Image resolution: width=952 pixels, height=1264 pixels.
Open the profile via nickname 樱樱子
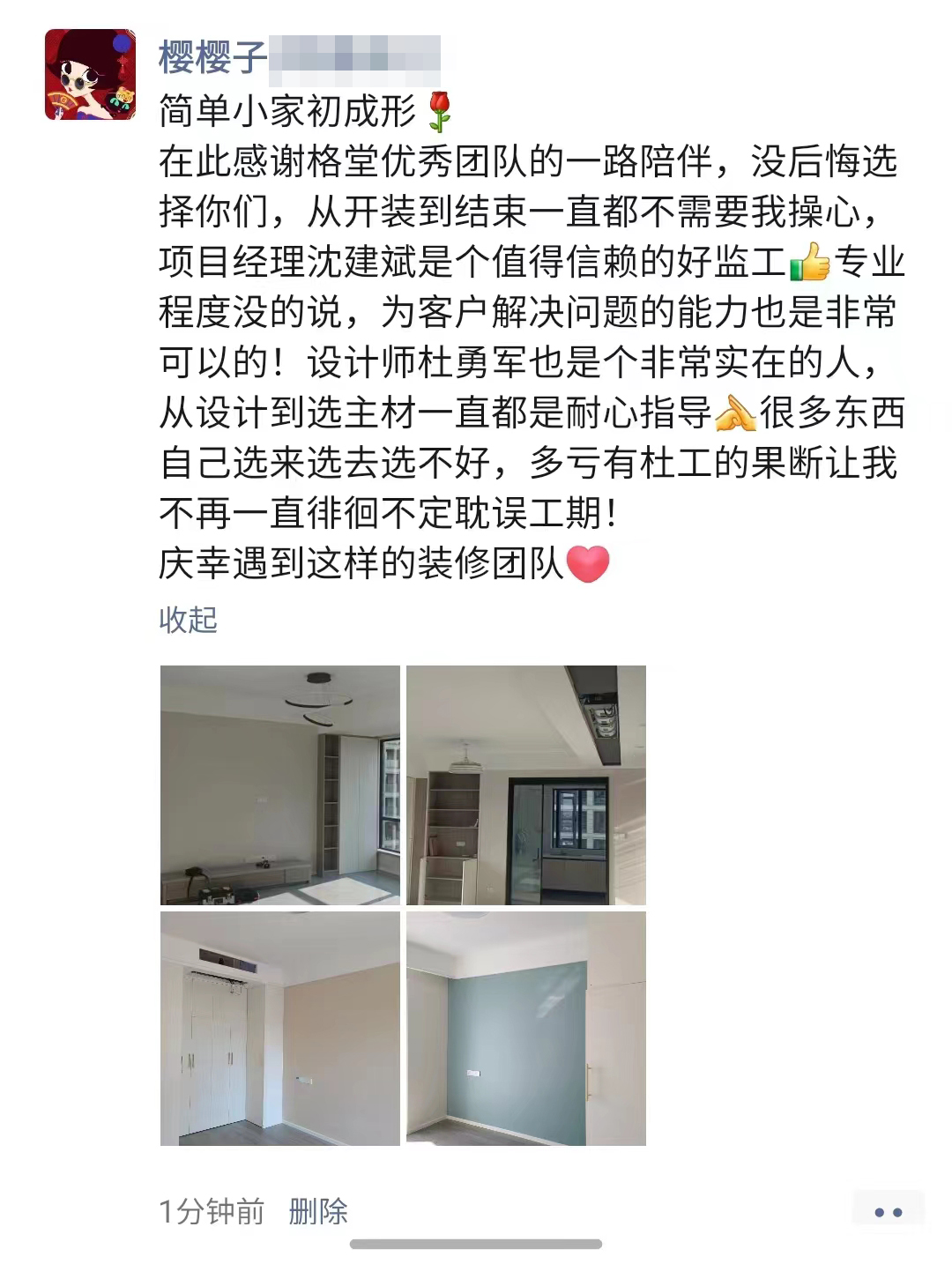[x=212, y=58]
